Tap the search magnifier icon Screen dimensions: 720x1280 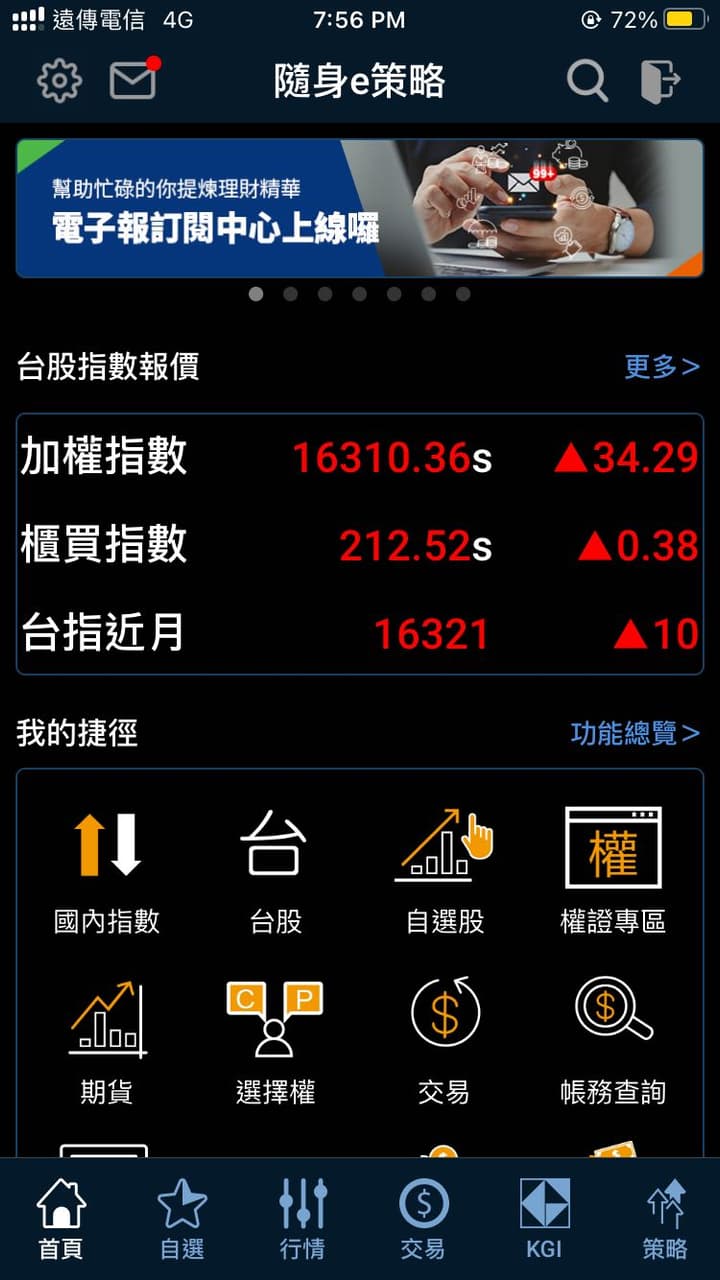pyautogui.click(x=587, y=81)
